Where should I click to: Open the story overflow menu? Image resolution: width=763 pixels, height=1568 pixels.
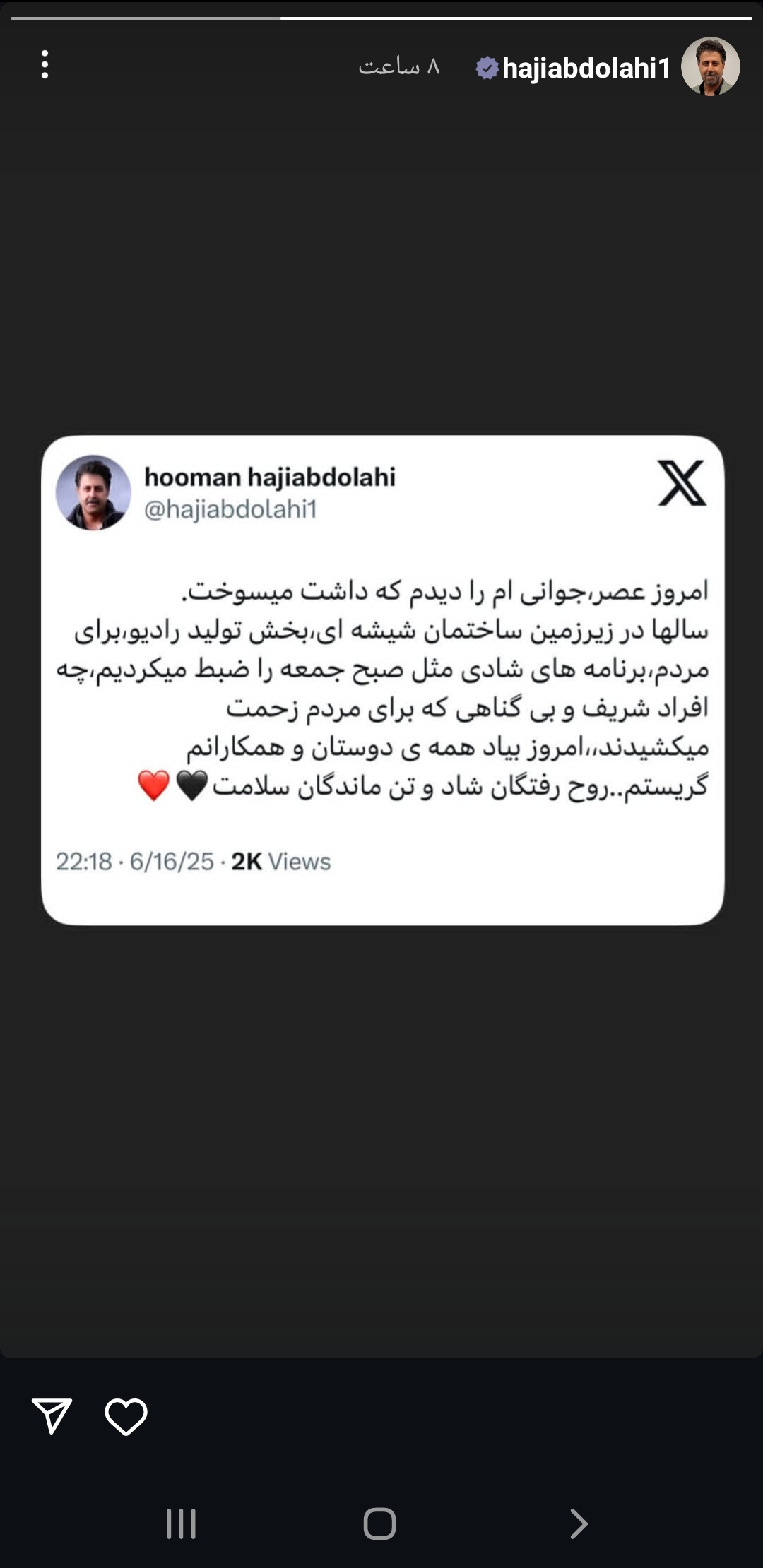point(45,65)
